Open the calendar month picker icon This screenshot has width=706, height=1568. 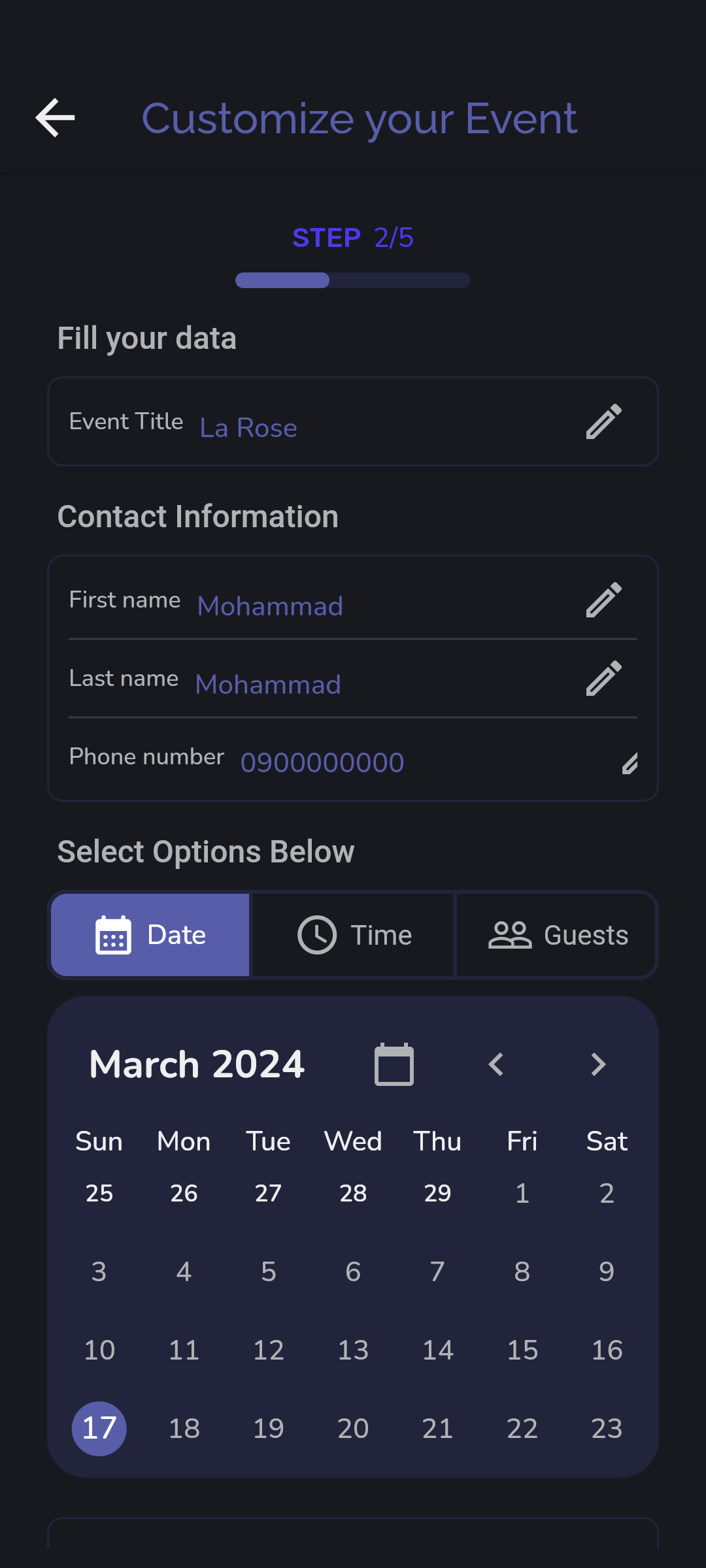pos(394,1064)
